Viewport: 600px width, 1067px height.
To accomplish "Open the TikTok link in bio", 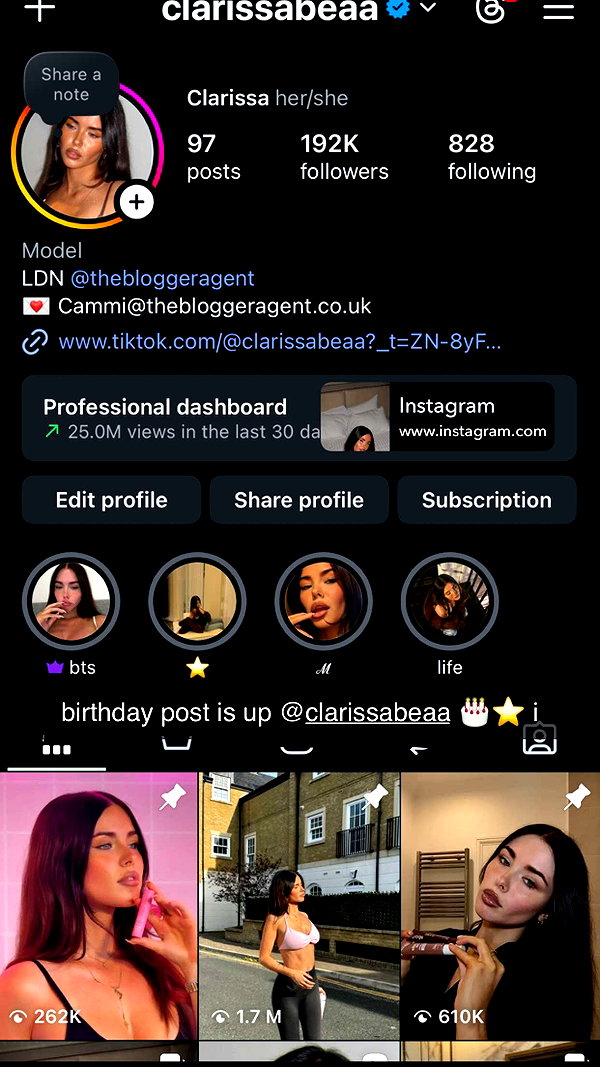I will tap(280, 341).
